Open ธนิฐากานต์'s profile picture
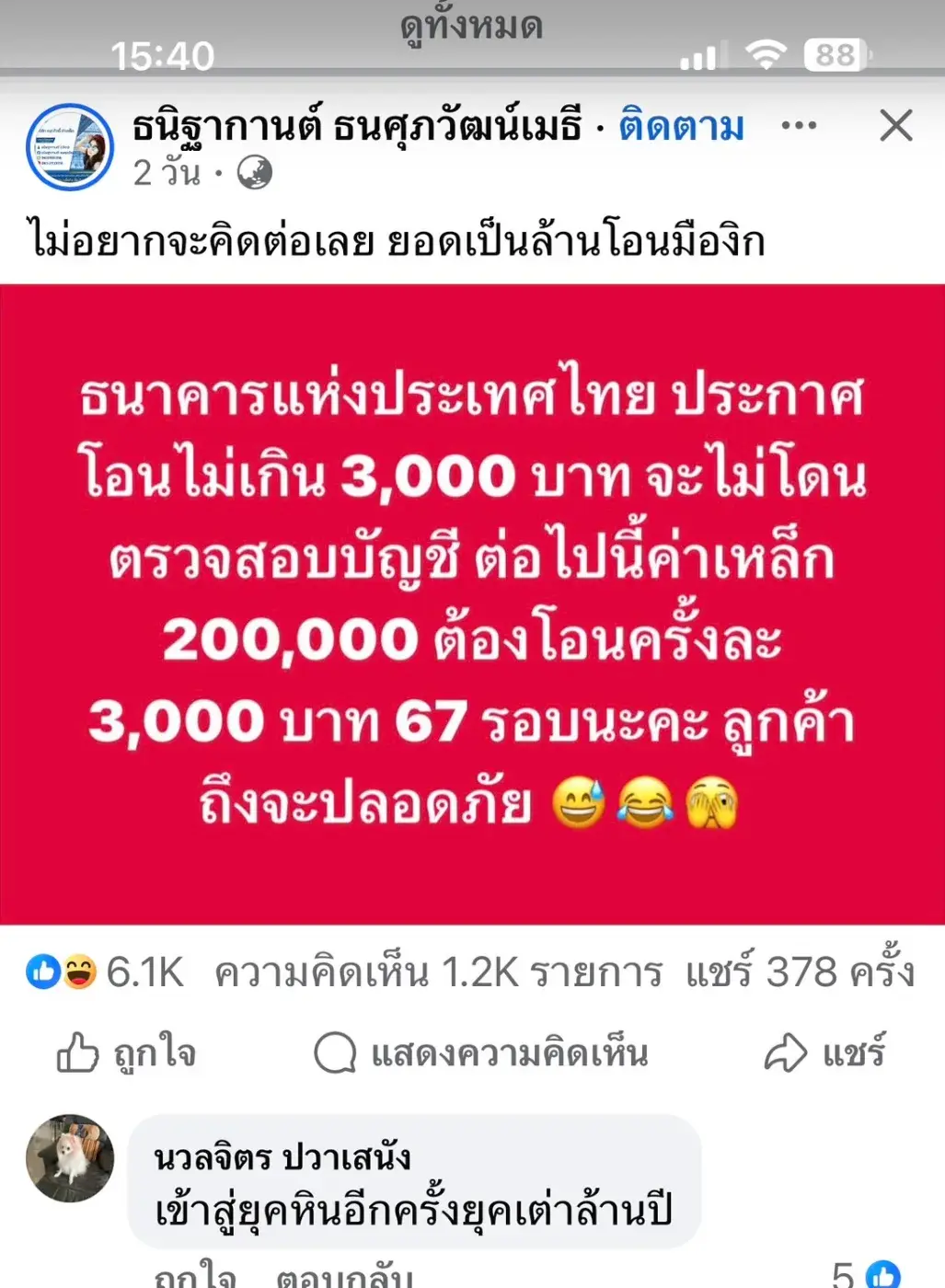Image resolution: width=945 pixels, height=1288 pixels. tap(70, 147)
